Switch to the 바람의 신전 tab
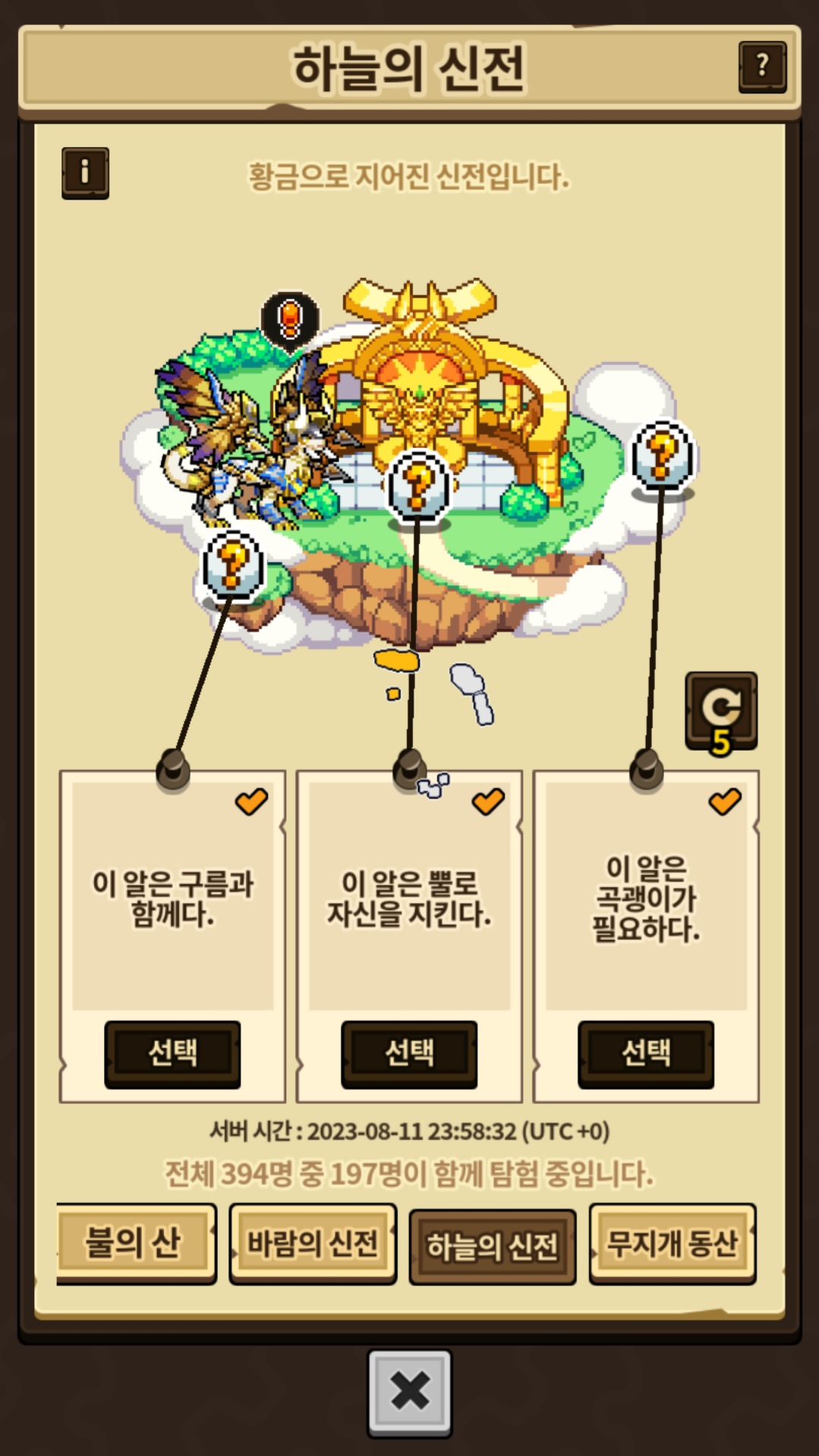The height and width of the screenshot is (1456, 819). point(313,1243)
